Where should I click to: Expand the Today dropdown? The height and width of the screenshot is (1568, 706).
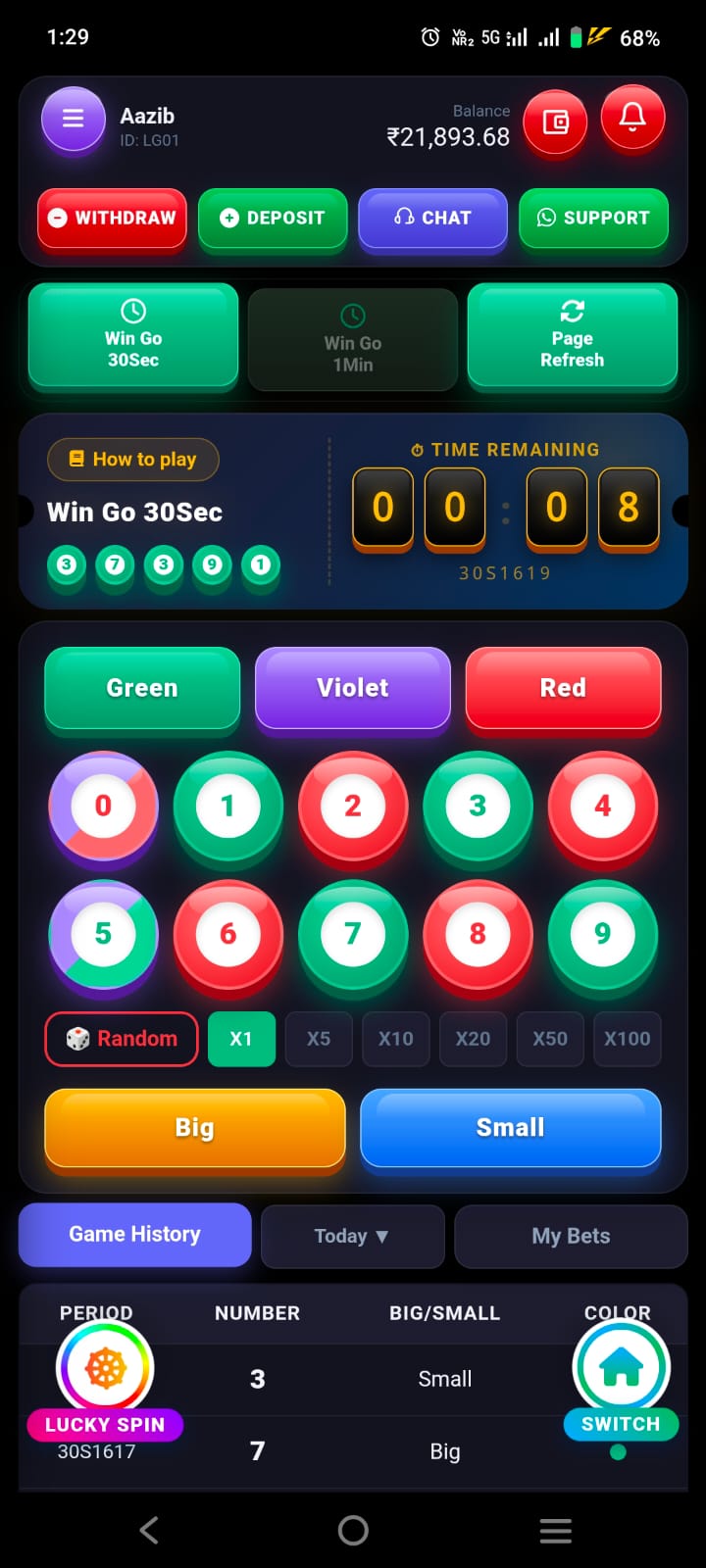click(352, 1237)
